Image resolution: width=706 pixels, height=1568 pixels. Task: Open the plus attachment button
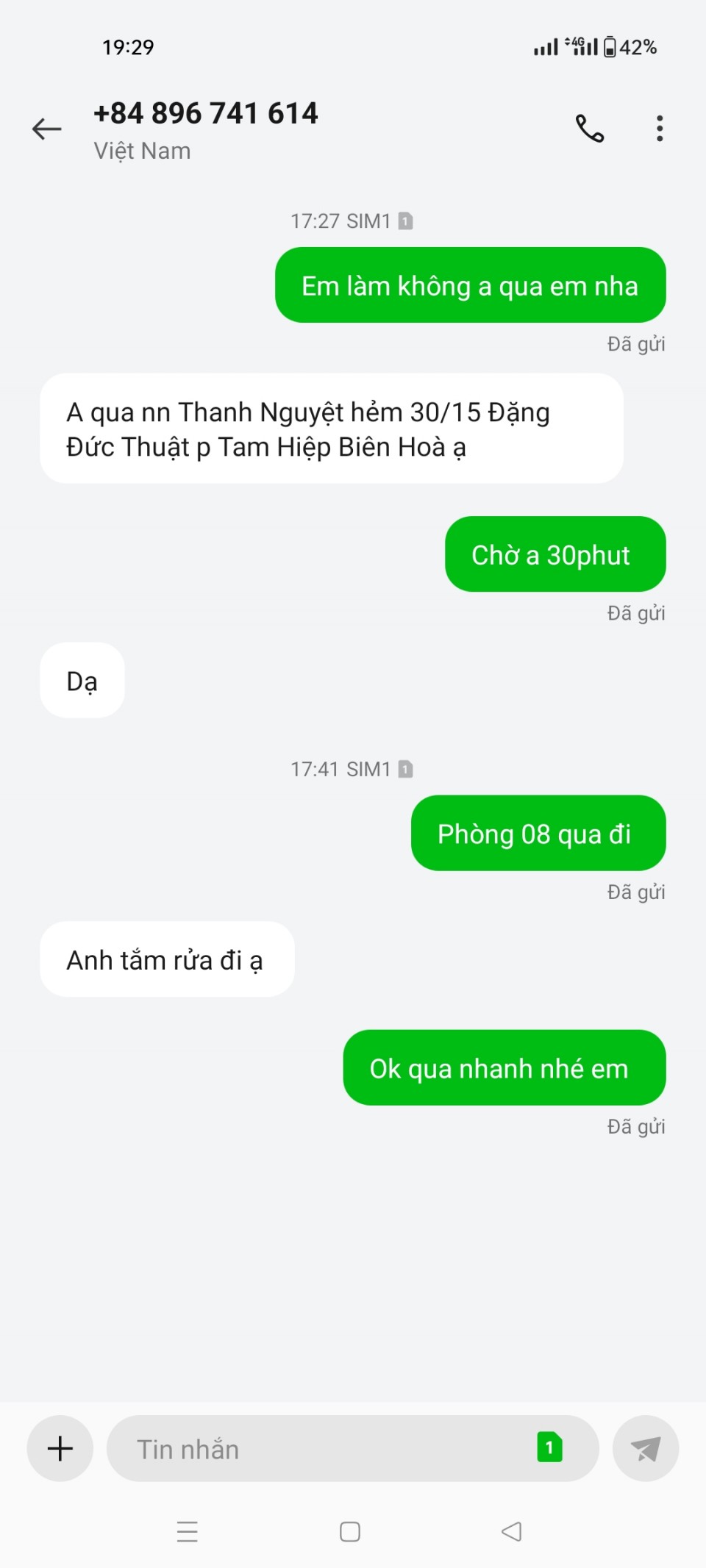coord(60,1448)
